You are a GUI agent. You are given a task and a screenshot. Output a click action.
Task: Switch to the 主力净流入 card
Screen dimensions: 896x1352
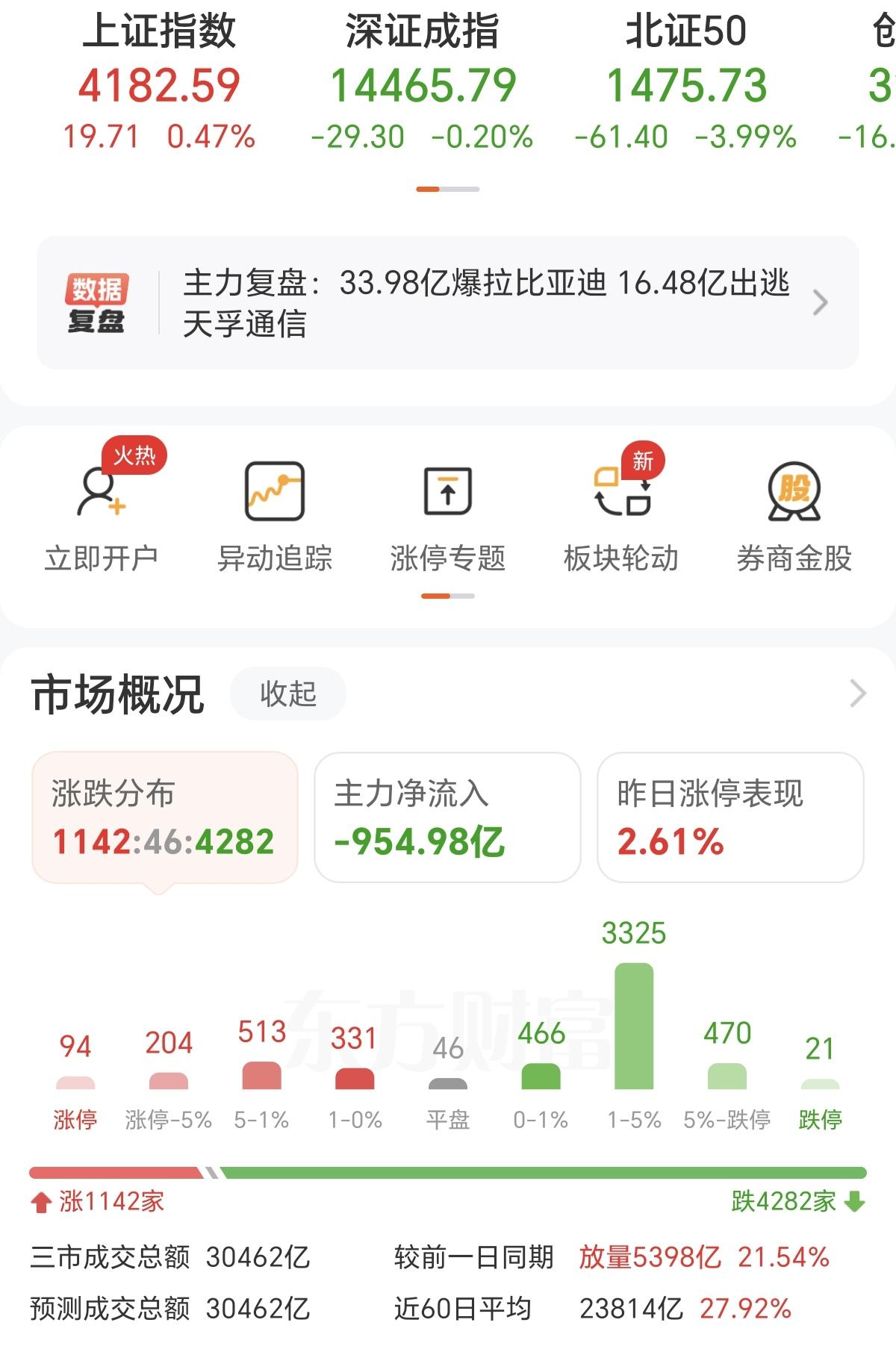coord(447,817)
